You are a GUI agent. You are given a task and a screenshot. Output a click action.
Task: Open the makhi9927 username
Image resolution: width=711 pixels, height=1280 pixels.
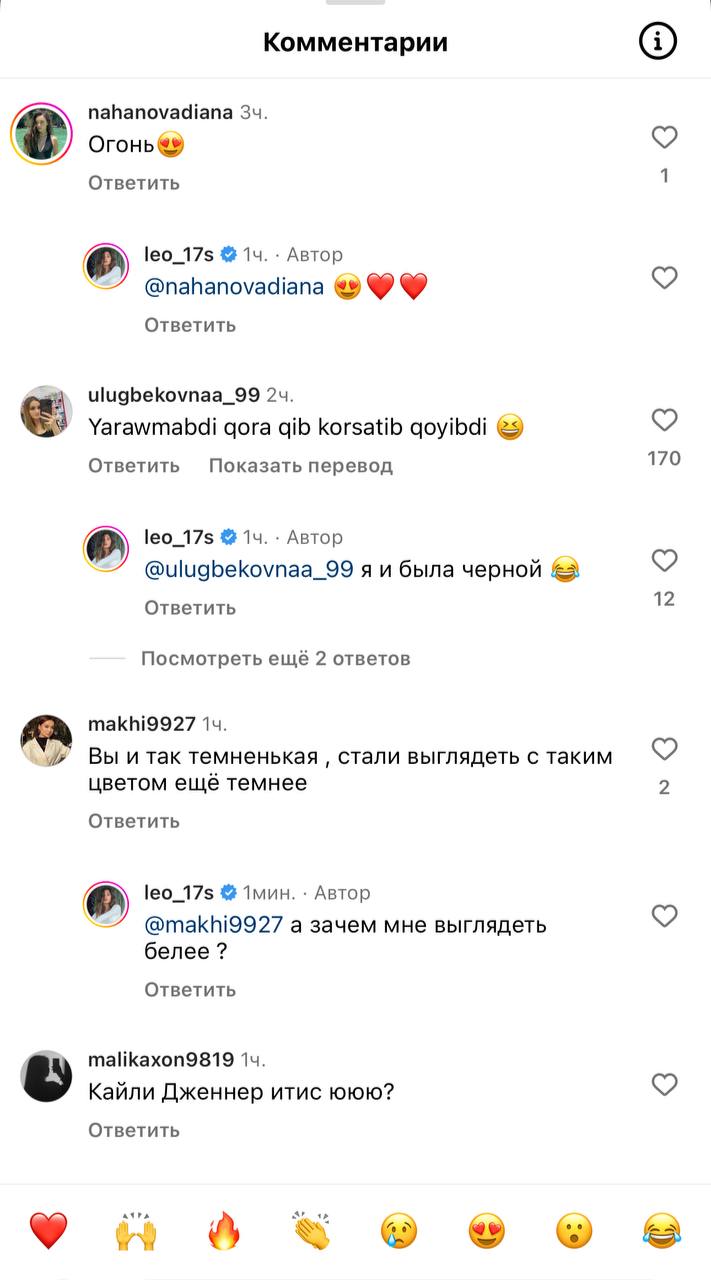tap(141, 723)
